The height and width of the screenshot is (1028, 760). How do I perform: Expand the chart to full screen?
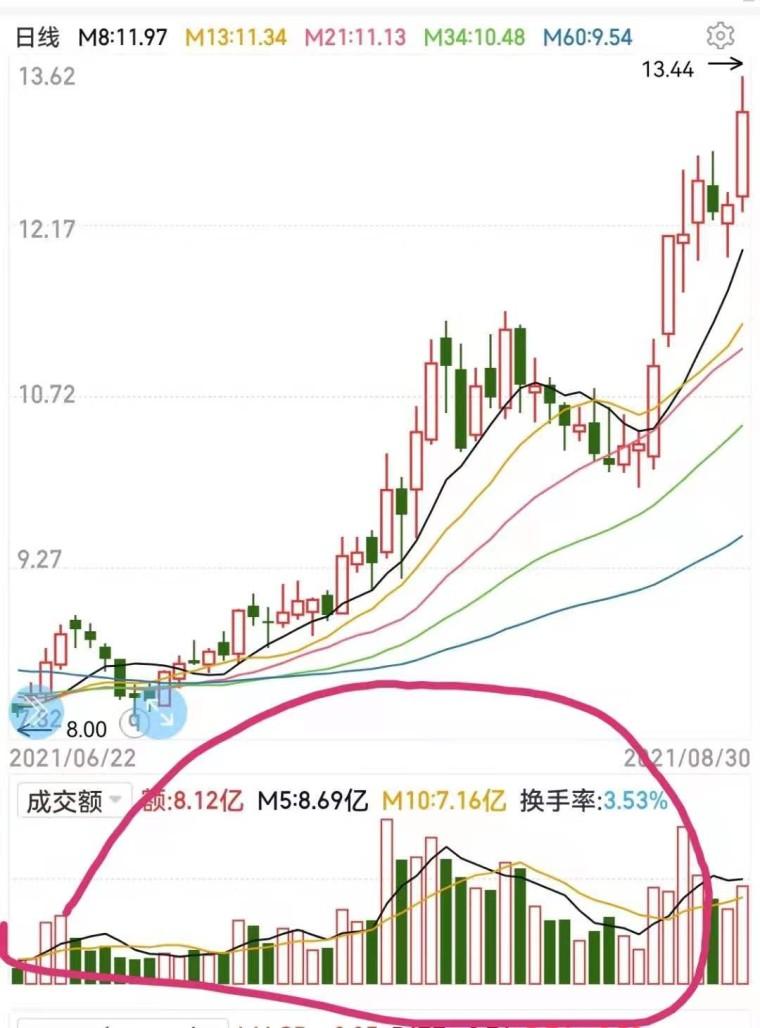160,713
